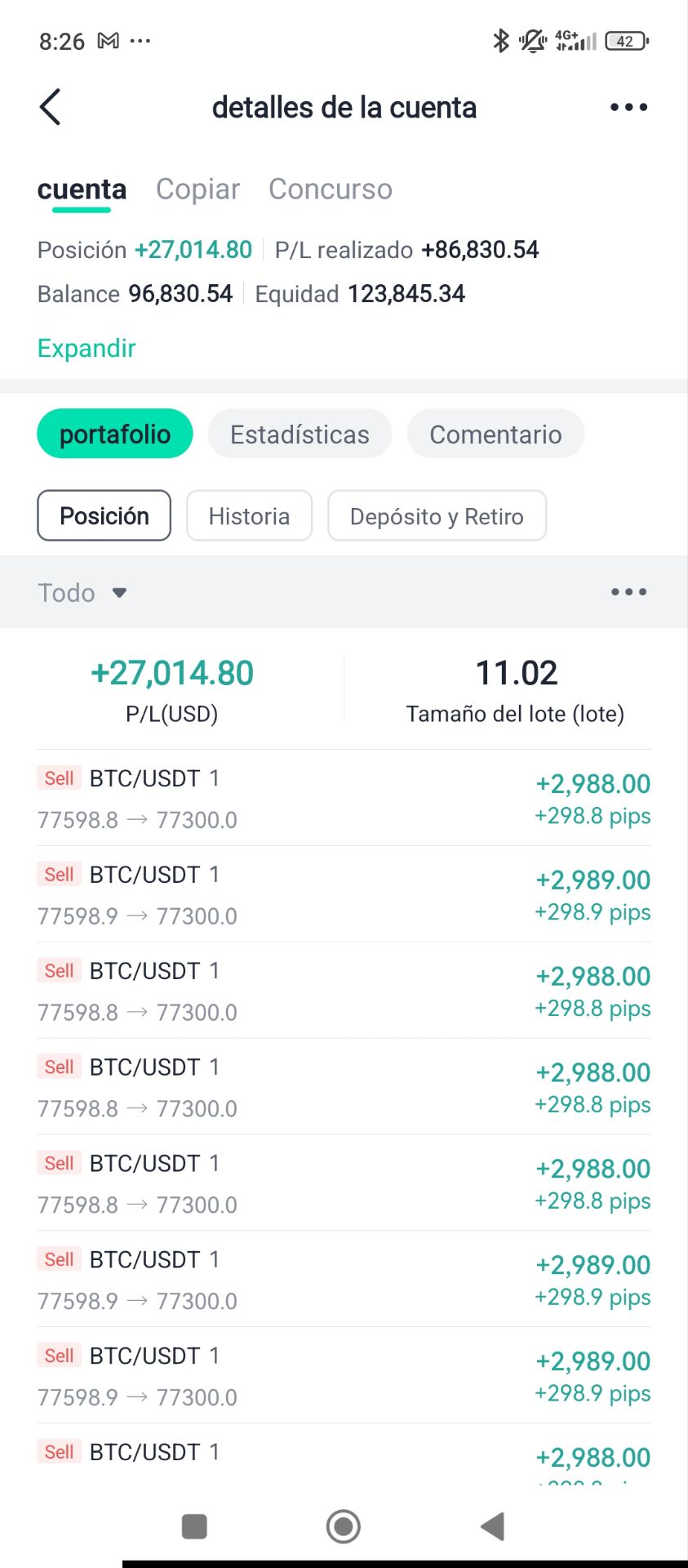Open the Estadísticas section
The width and height of the screenshot is (688, 1568).
click(x=300, y=434)
